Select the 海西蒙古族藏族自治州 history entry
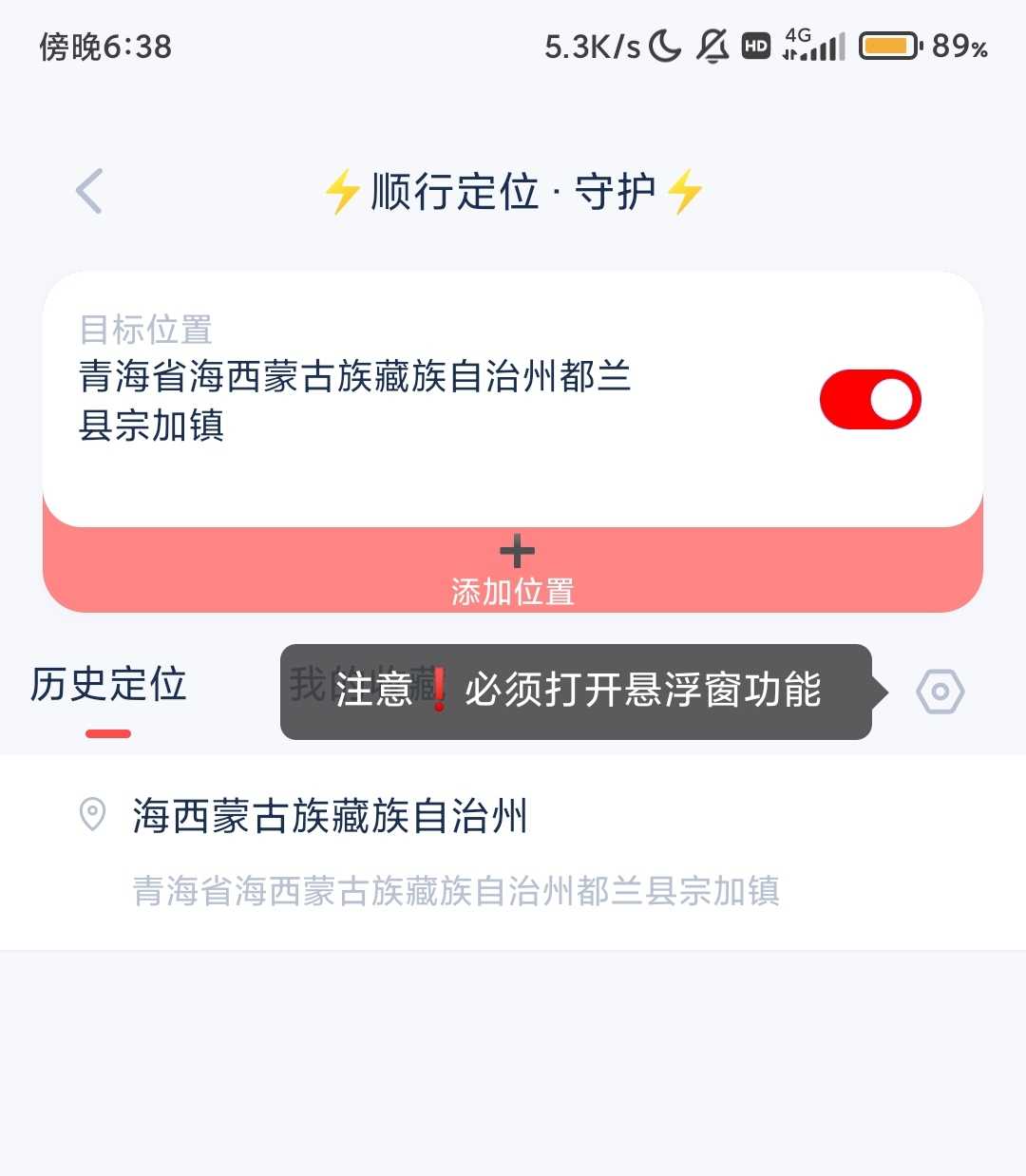This screenshot has height=1176, width=1026. [456, 850]
